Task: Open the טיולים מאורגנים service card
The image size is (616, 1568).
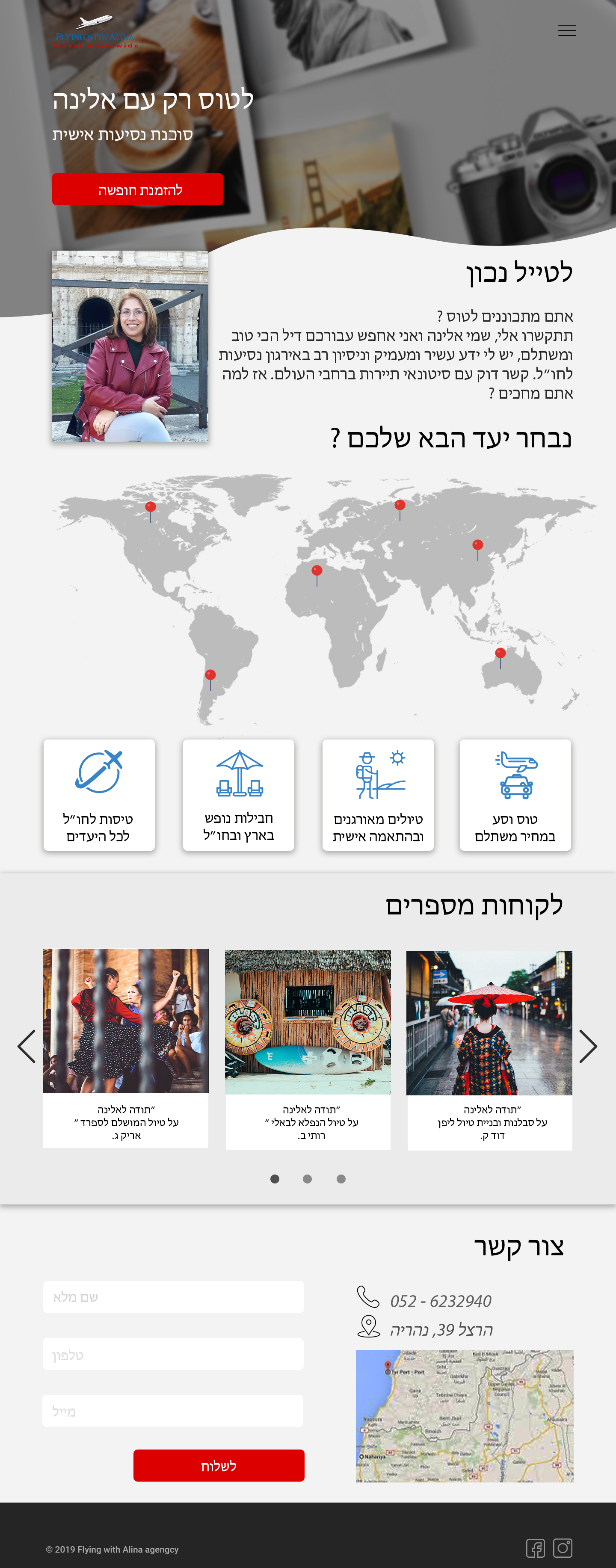Action: click(x=378, y=794)
